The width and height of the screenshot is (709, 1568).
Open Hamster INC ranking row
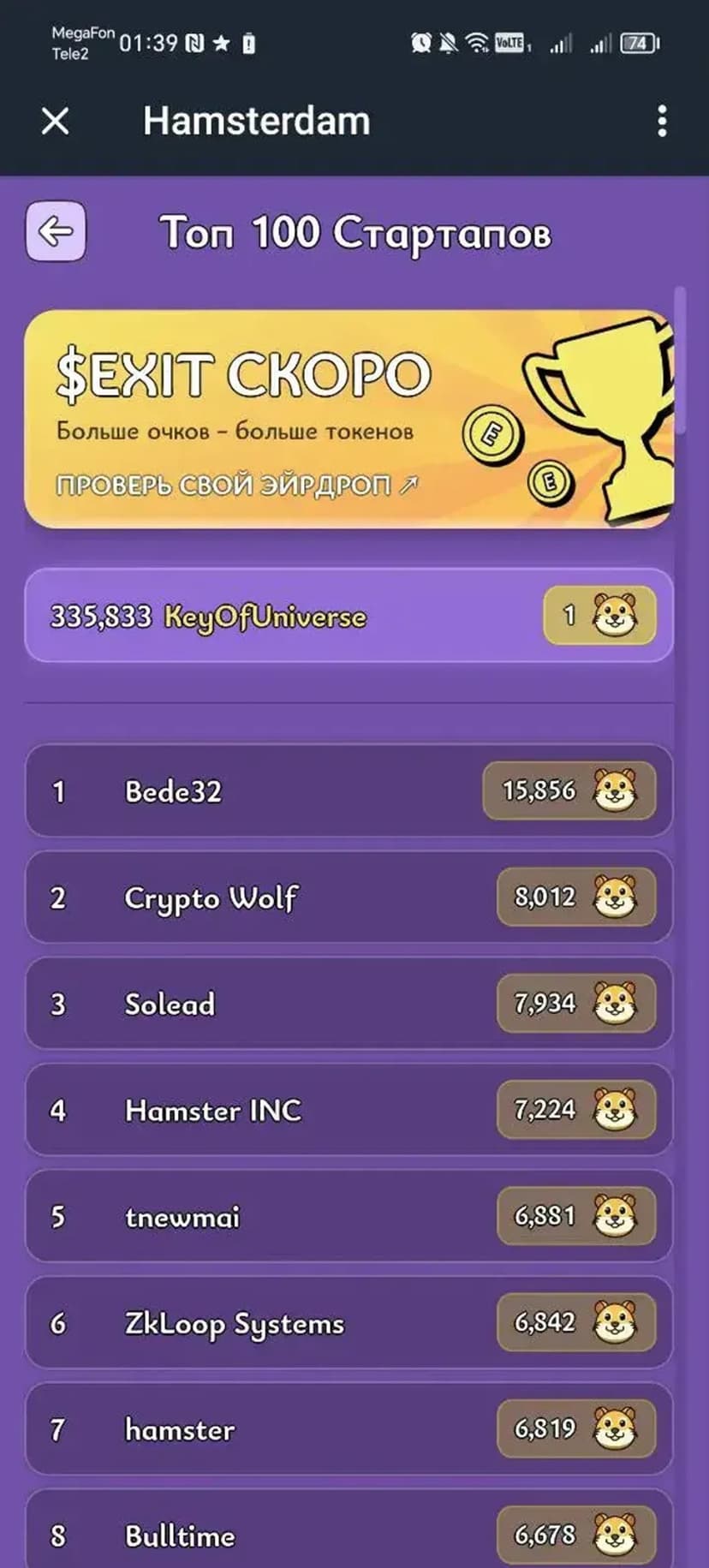(349, 1110)
